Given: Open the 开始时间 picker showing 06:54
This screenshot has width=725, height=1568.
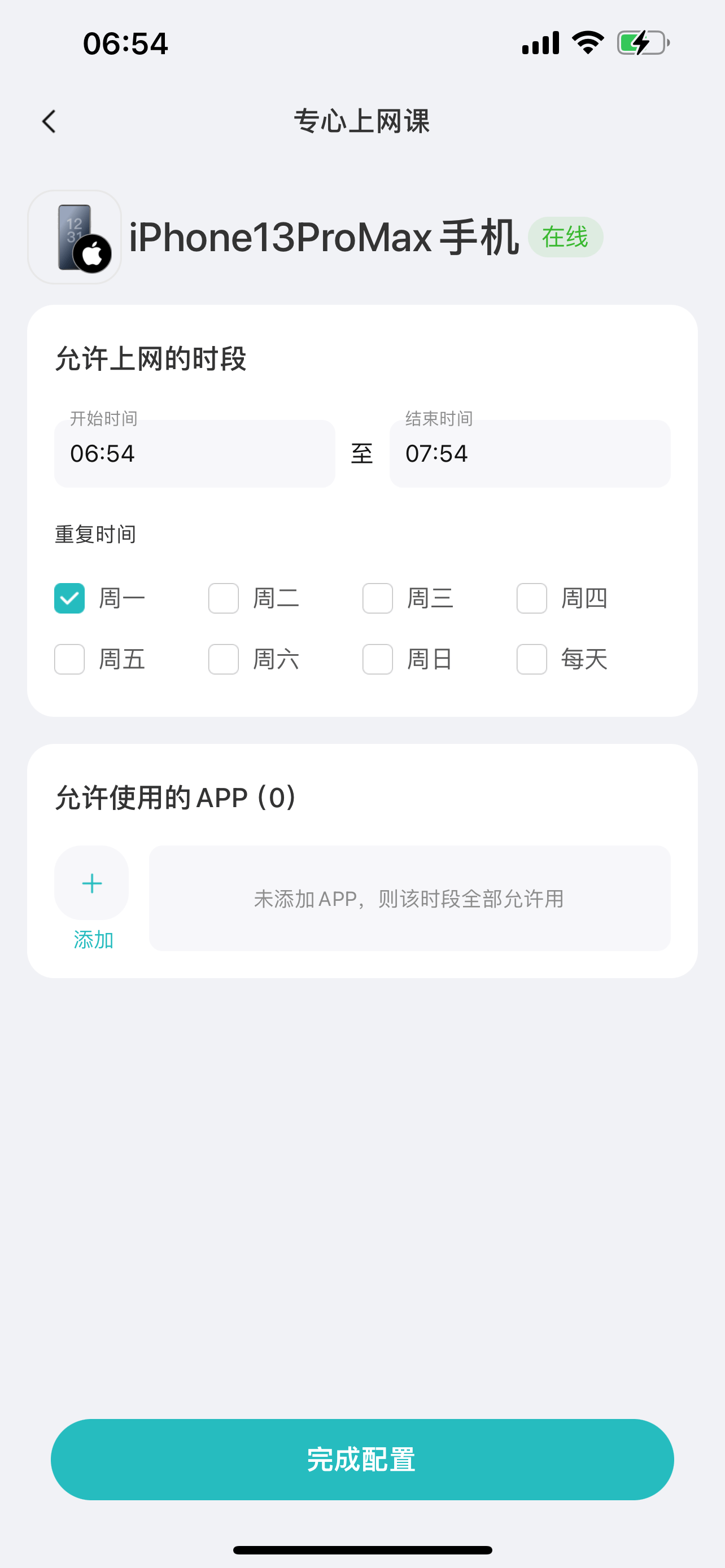Looking at the screenshot, I should (194, 453).
